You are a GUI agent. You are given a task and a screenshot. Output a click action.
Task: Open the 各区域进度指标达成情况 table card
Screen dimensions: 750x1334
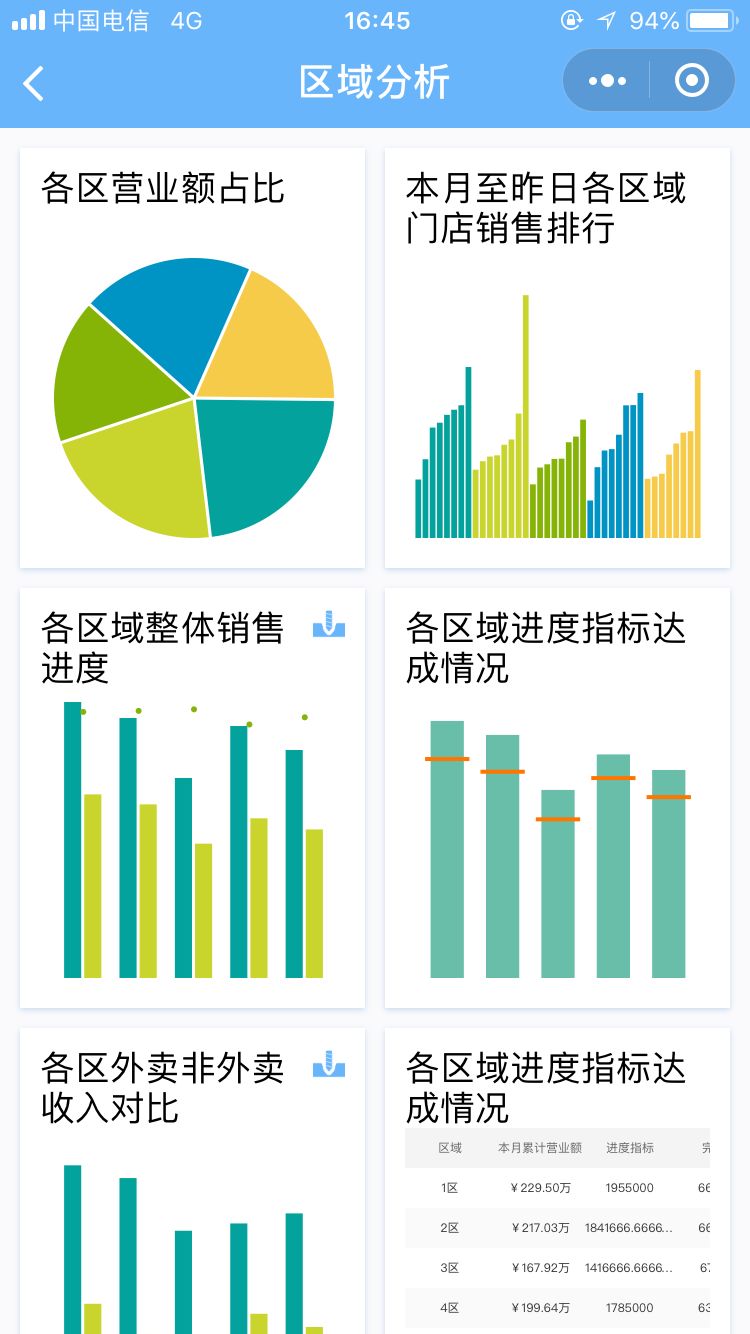[557, 1181]
